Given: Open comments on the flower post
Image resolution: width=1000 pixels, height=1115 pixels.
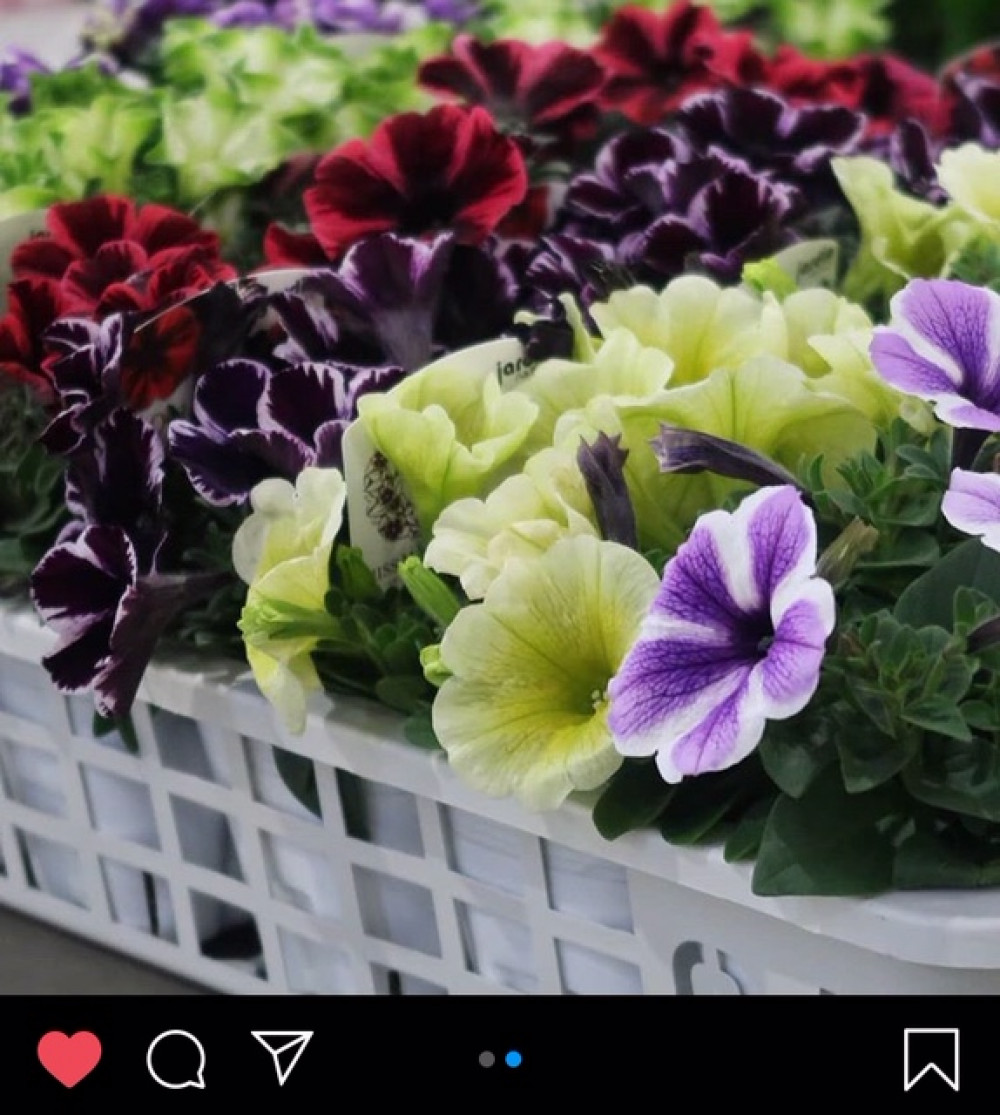Looking at the screenshot, I should click(x=176, y=1058).
